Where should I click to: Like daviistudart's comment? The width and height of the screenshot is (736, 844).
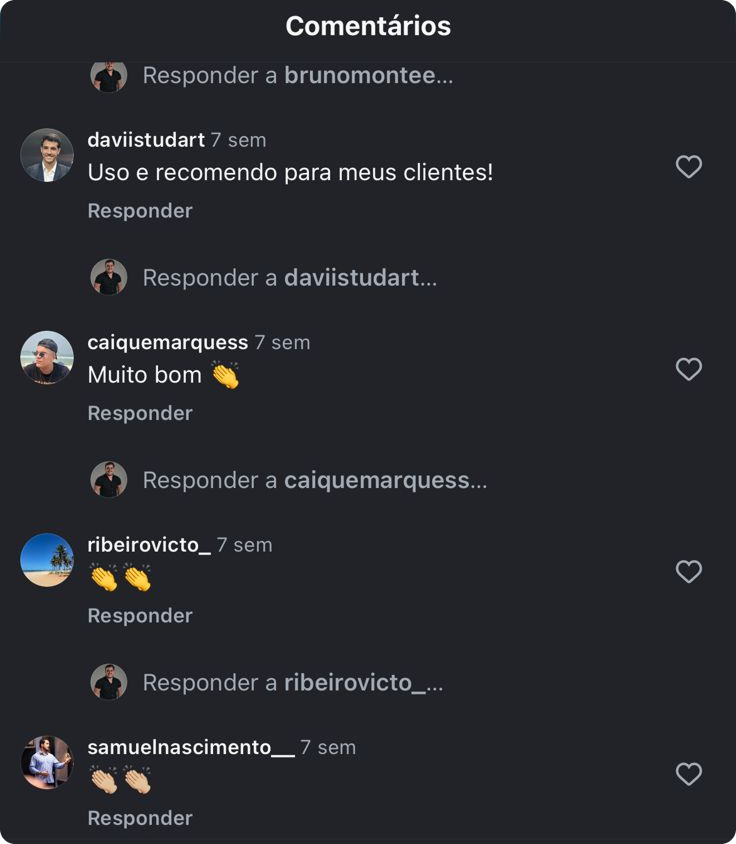(x=688, y=167)
